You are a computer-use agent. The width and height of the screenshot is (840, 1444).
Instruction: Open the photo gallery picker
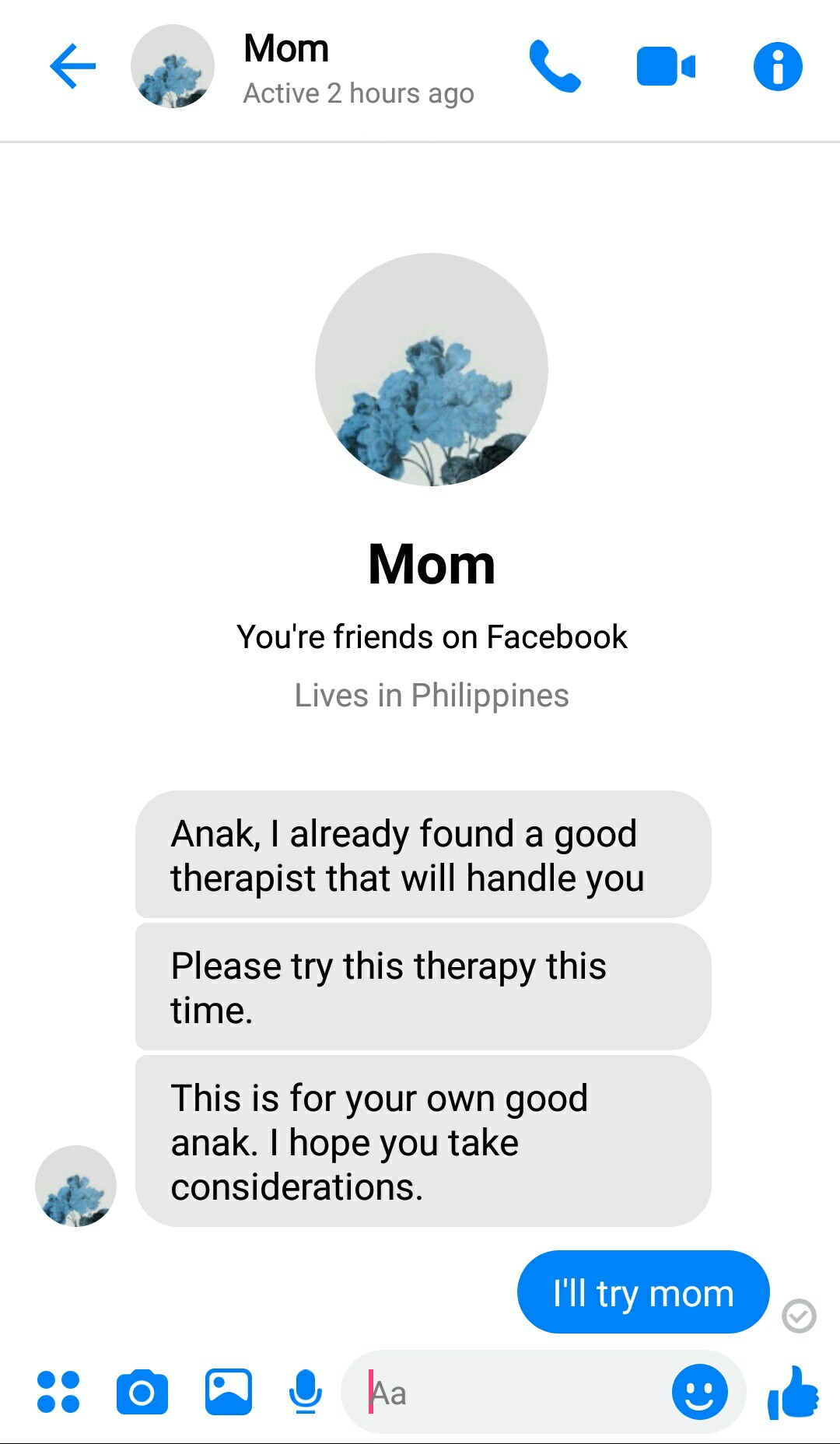pos(228,1392)
